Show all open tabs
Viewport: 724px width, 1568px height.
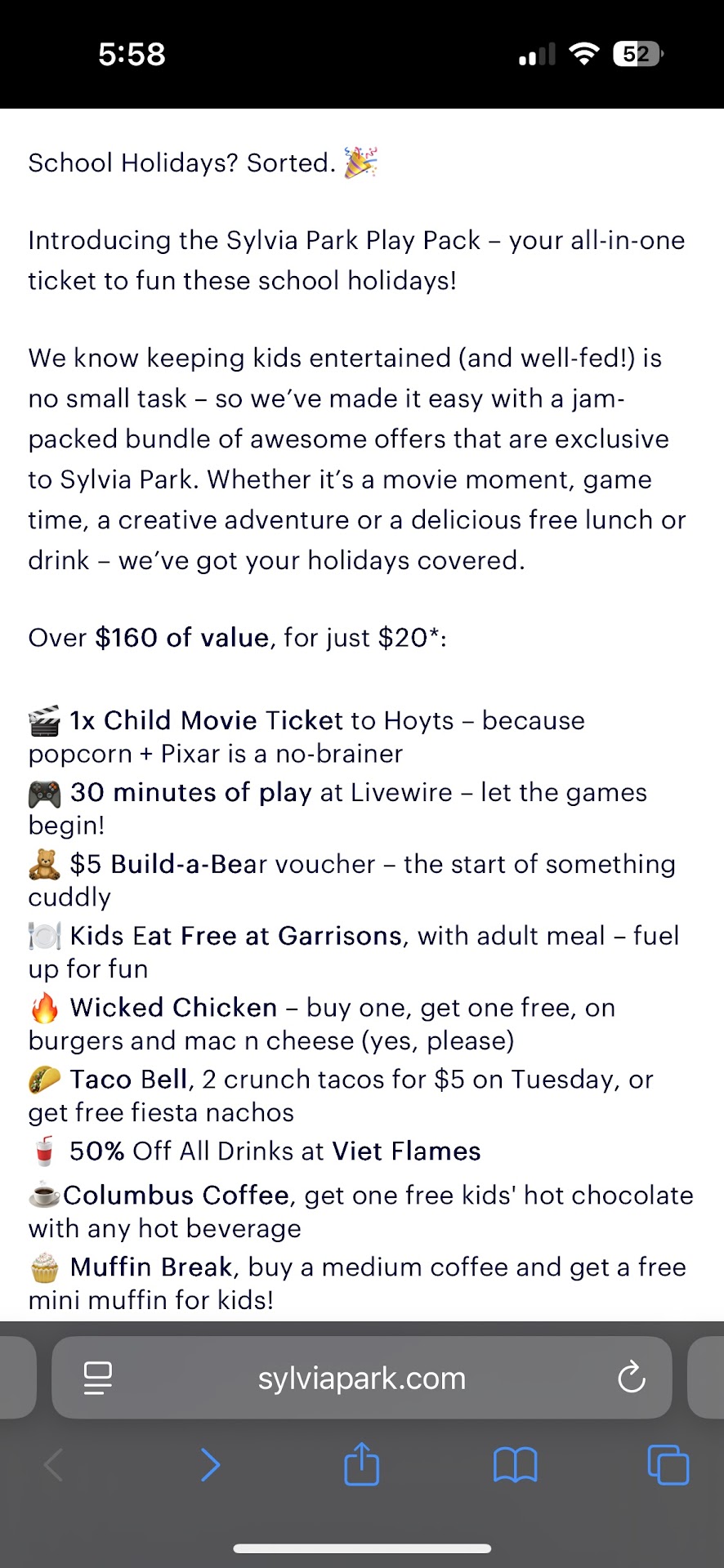click(x=668, y=1465)
